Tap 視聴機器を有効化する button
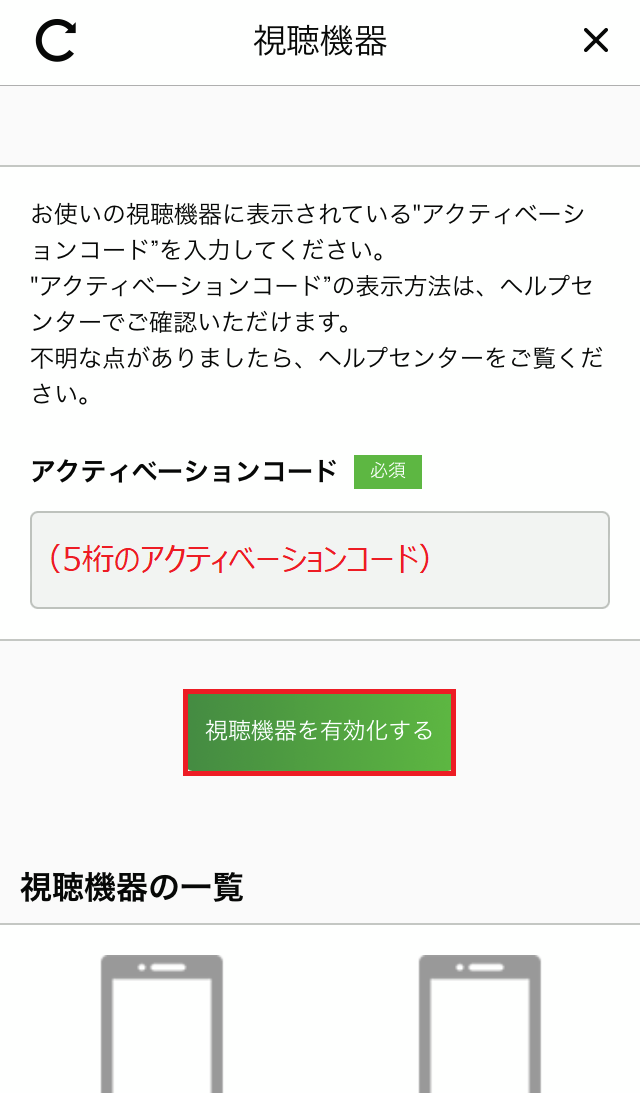 pos(319,732)
